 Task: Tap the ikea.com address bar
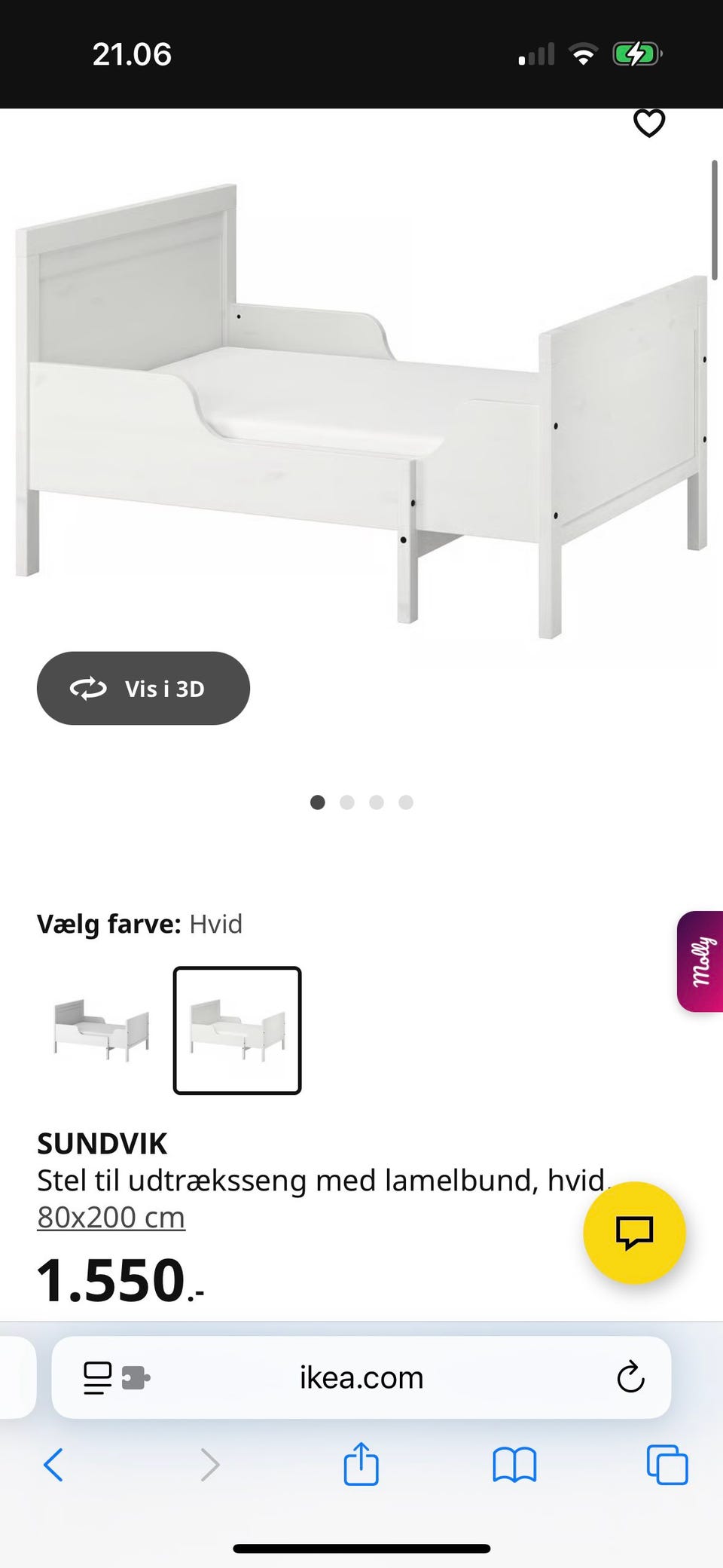point(361,1377)
